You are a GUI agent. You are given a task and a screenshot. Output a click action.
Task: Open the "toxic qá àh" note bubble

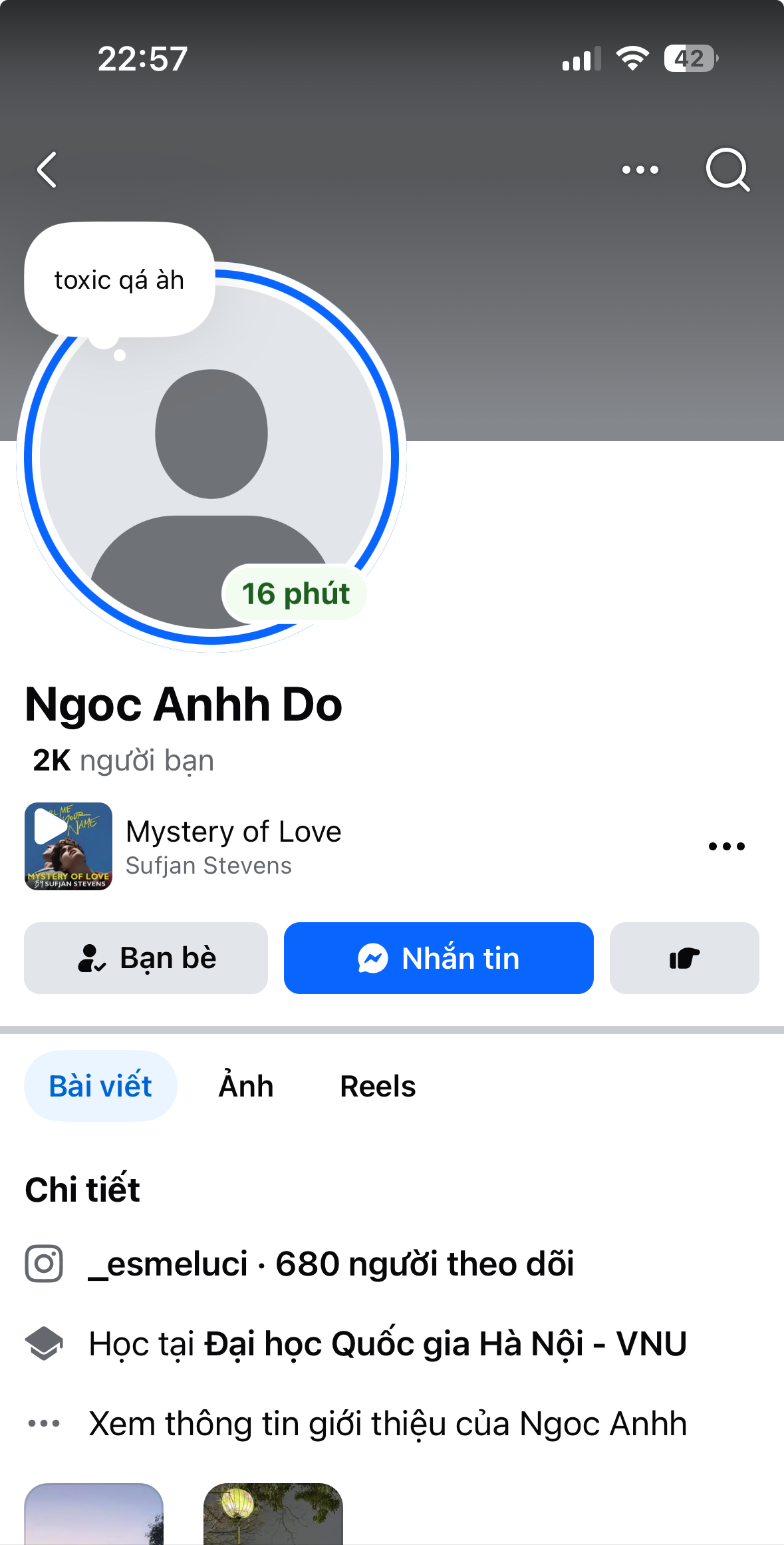pos(120,281)
